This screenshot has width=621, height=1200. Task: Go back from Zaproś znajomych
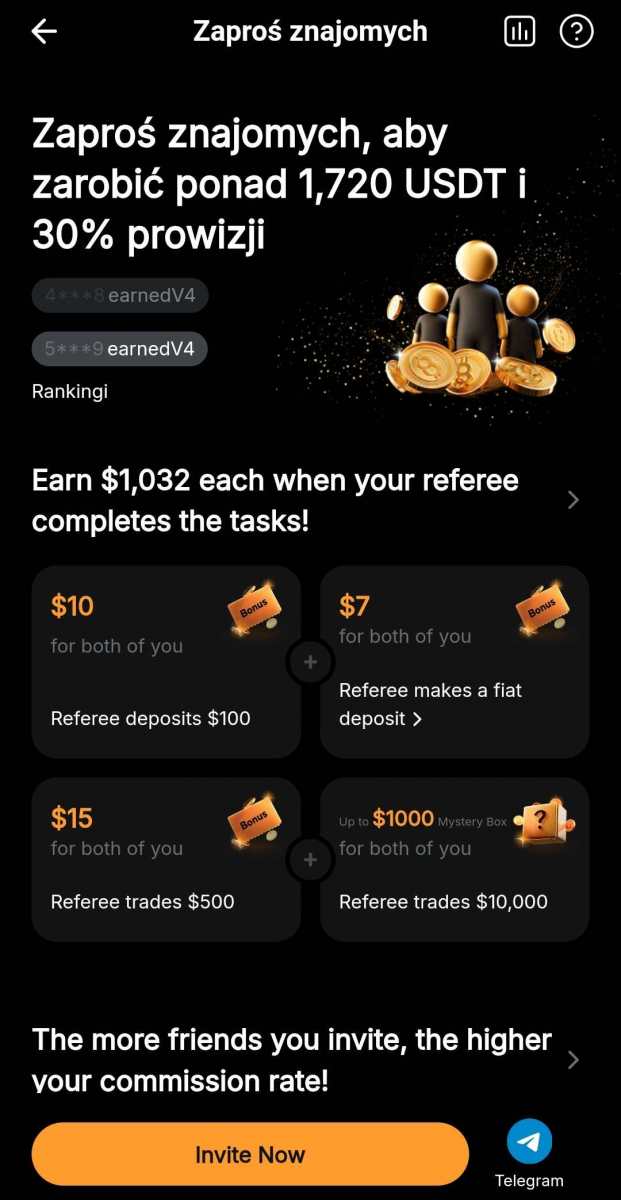44,32
